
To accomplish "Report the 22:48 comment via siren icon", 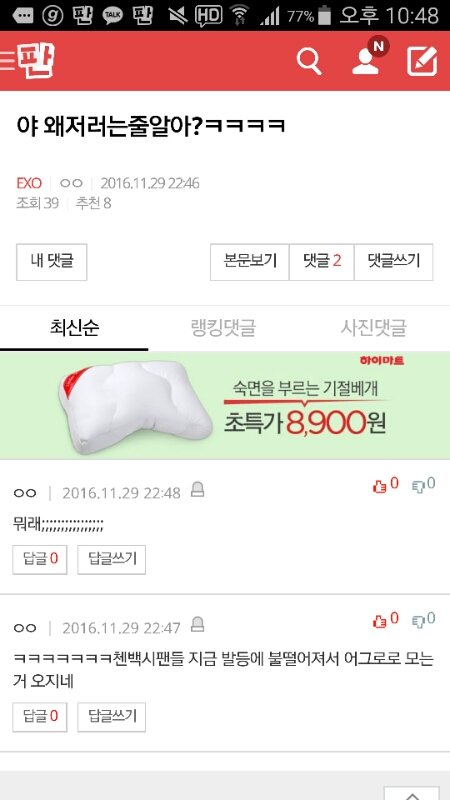I will tap(197, 490).
